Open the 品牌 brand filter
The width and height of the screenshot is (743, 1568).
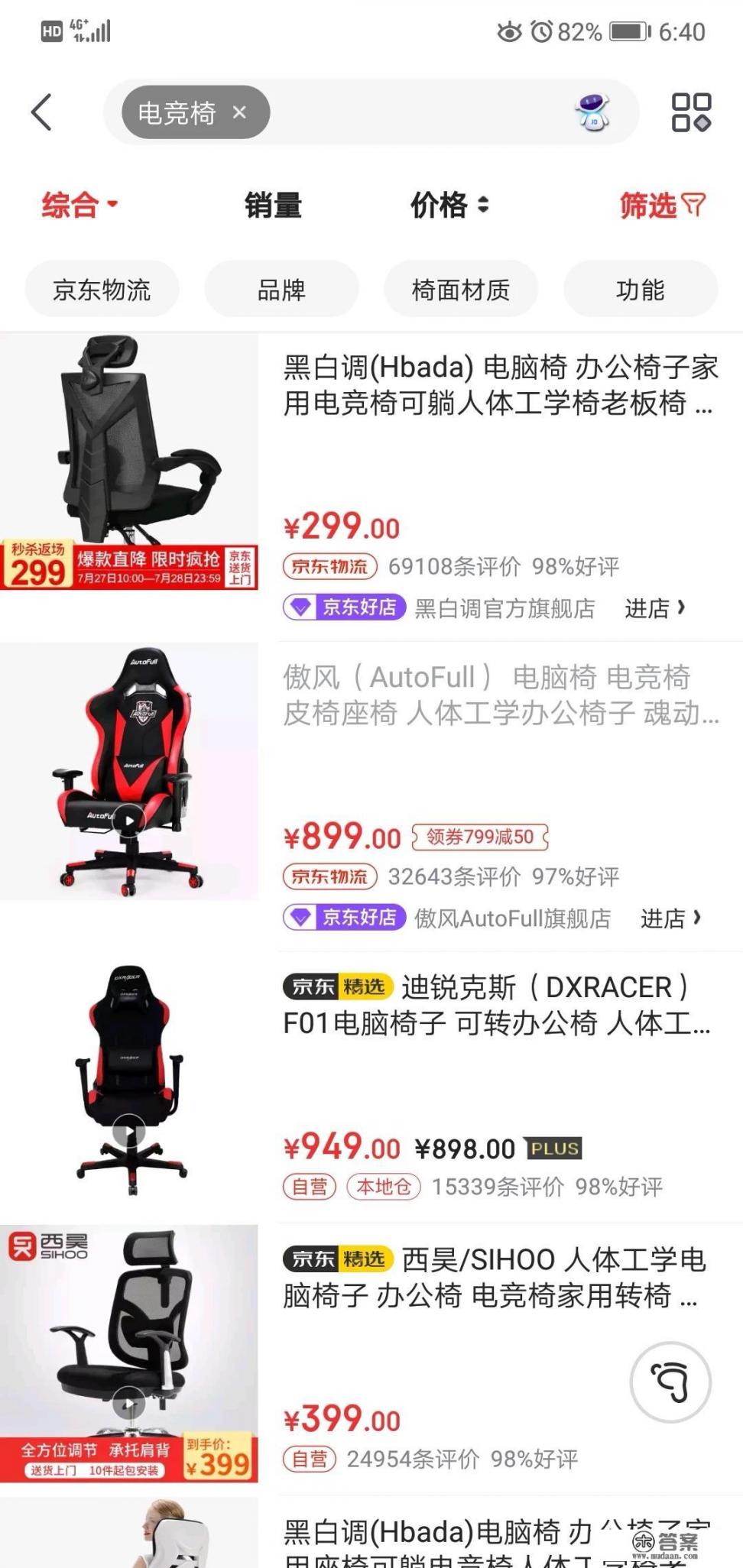(281, 289)
